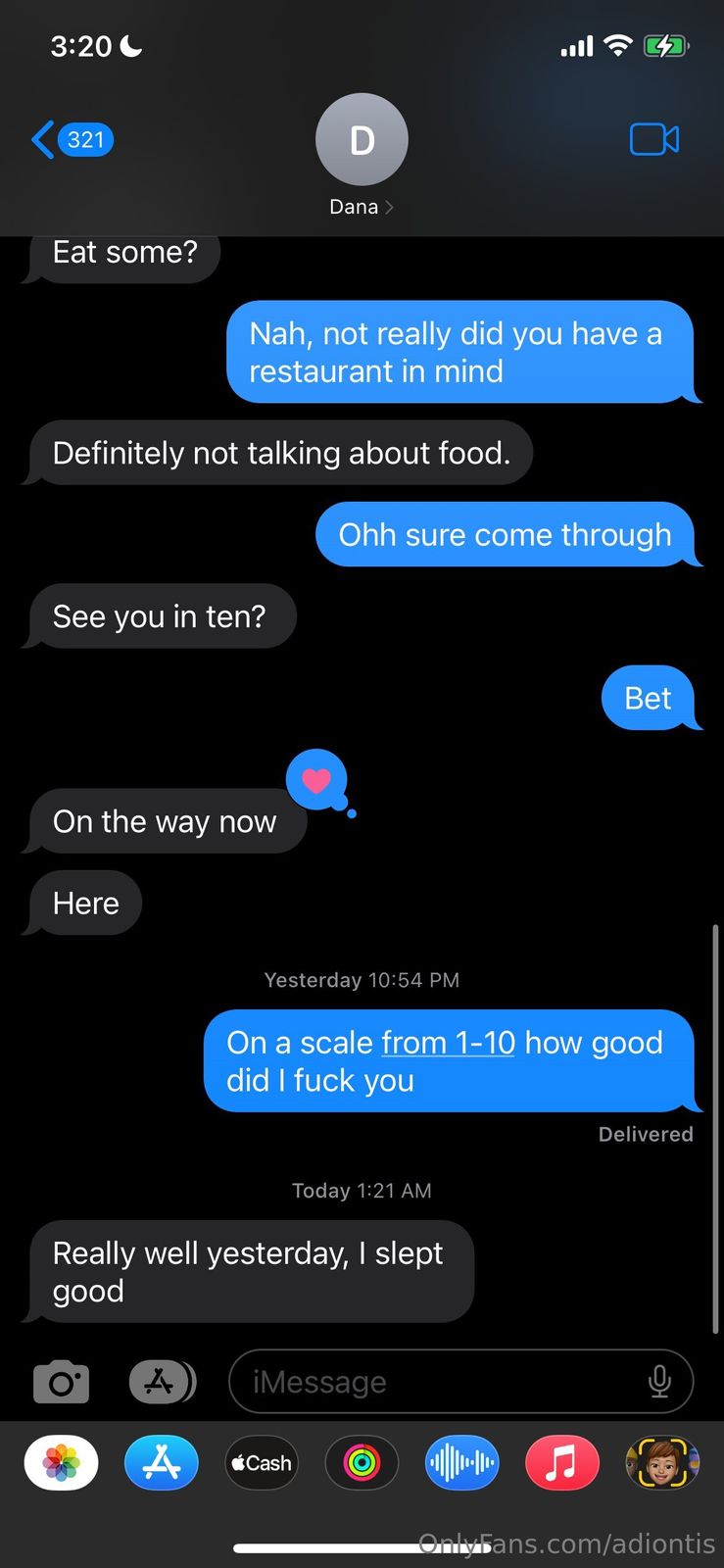Open the camera to attach a photo
Image resolution: width=724 pixels, height=1568 pixels.
click(x=61, y=1382)
